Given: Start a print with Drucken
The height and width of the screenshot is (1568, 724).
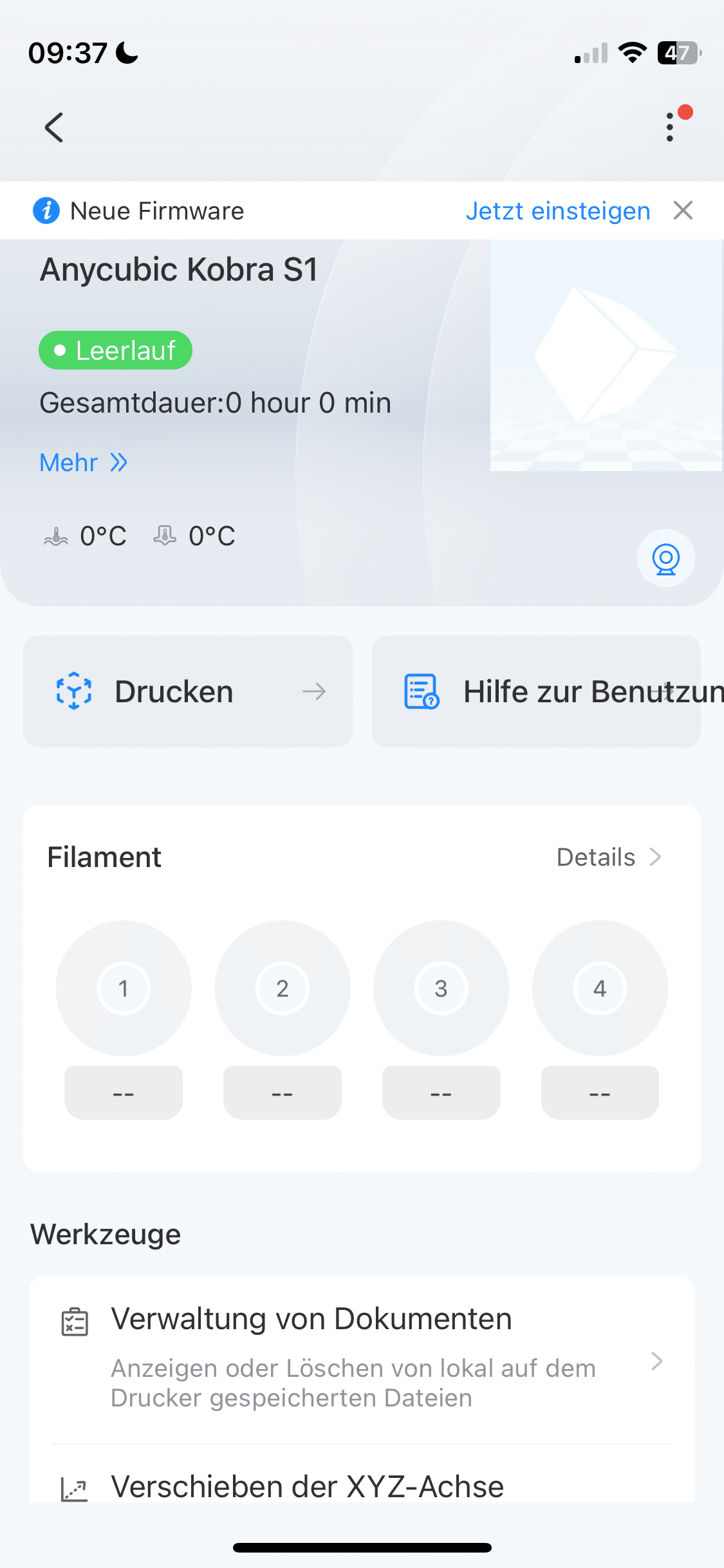Looking at the screenshot, I should pos(188,691).
